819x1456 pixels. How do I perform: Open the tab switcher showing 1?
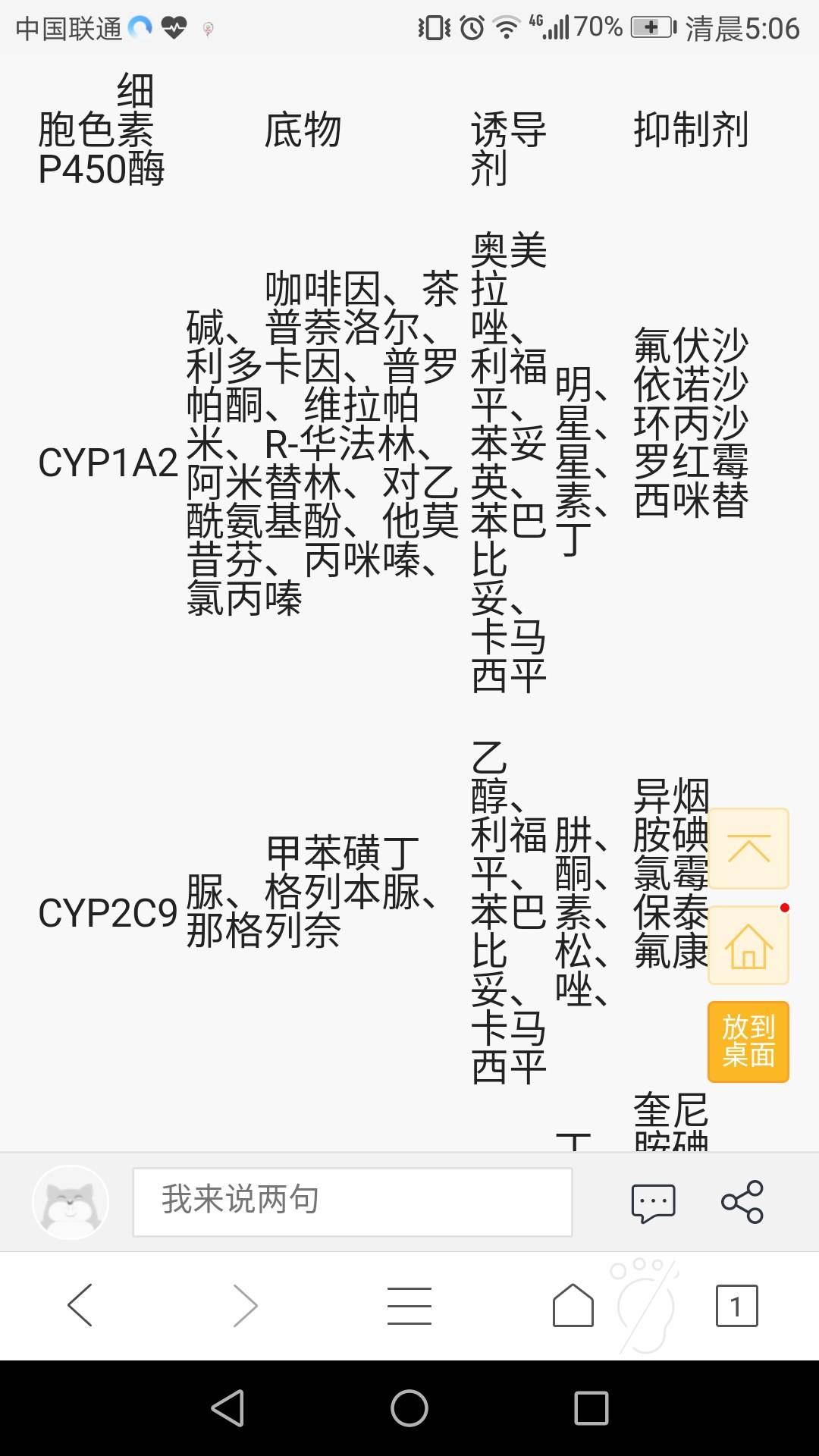[x=736, y=1303]
